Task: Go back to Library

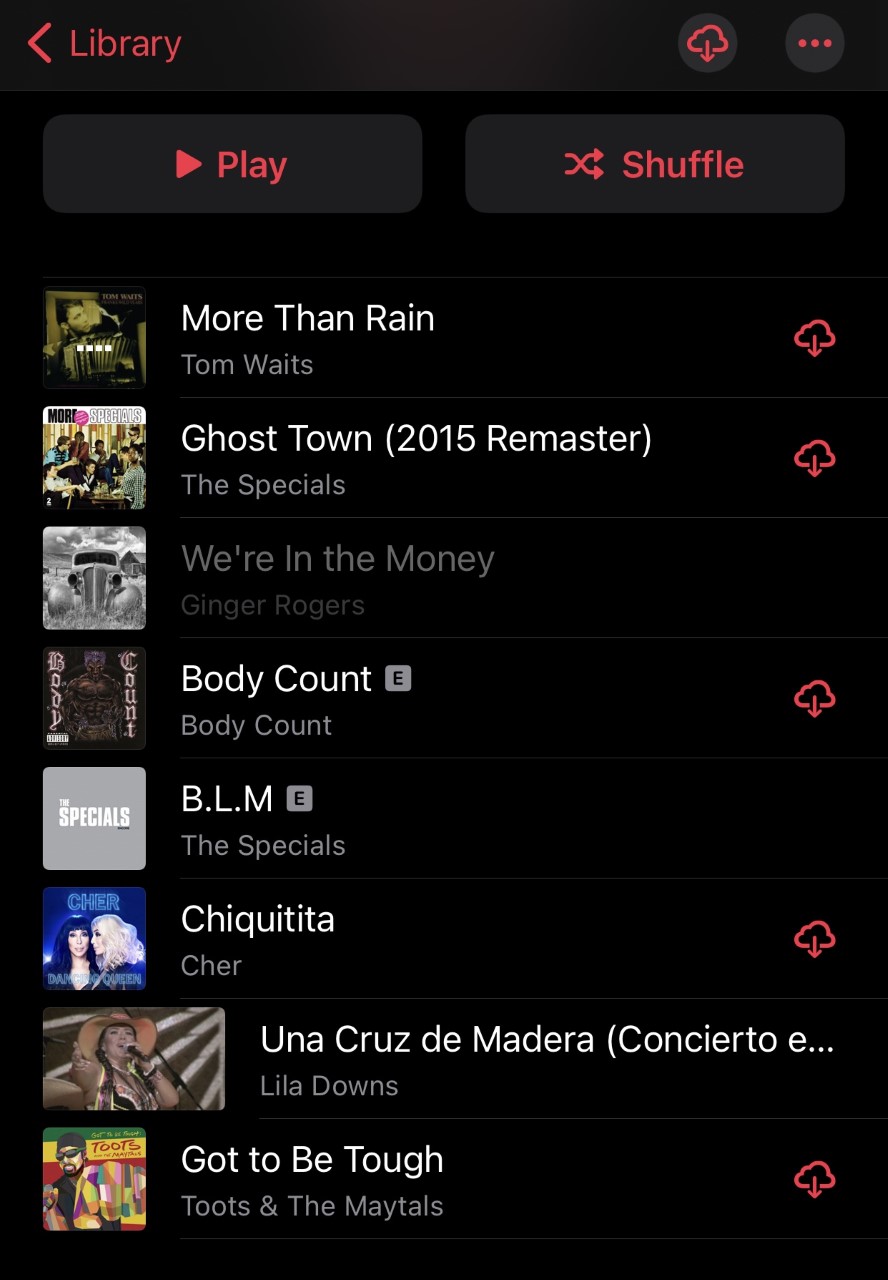Action: pos(104,44)
